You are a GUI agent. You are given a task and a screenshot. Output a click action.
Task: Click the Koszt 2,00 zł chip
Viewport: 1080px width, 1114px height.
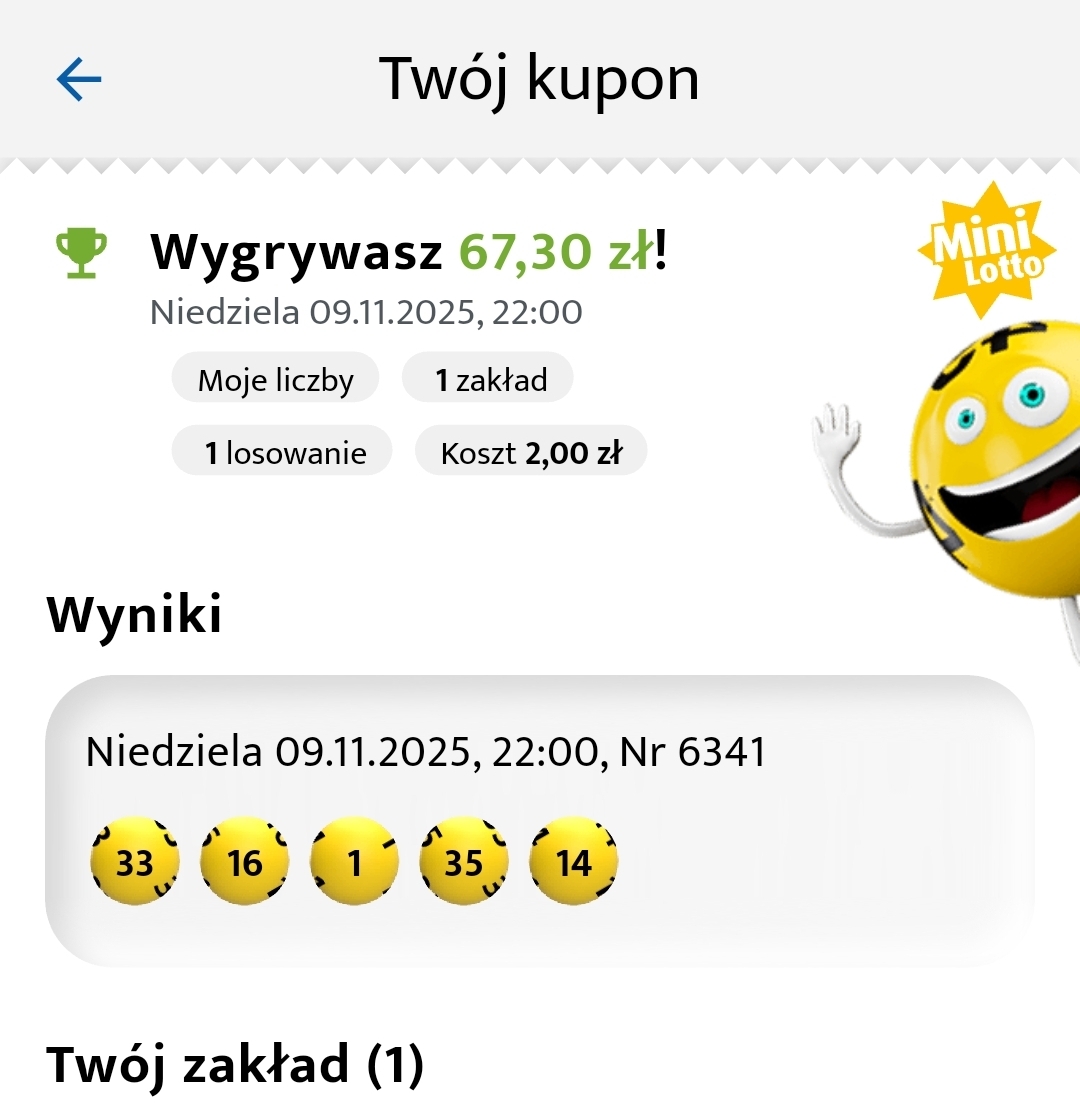(531, 451)
